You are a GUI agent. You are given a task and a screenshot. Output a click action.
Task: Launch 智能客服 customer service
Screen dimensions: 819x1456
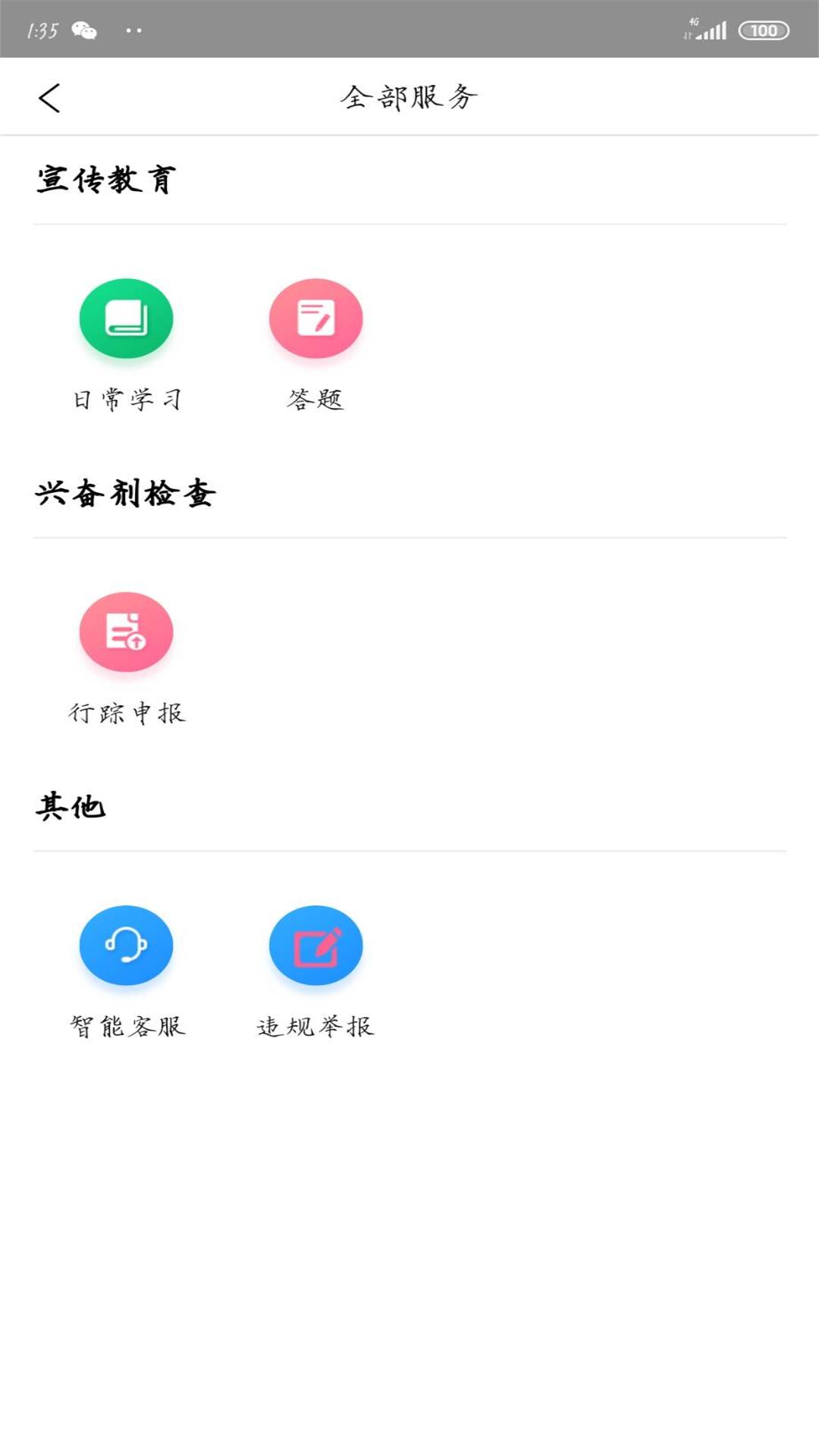point(126,946)
